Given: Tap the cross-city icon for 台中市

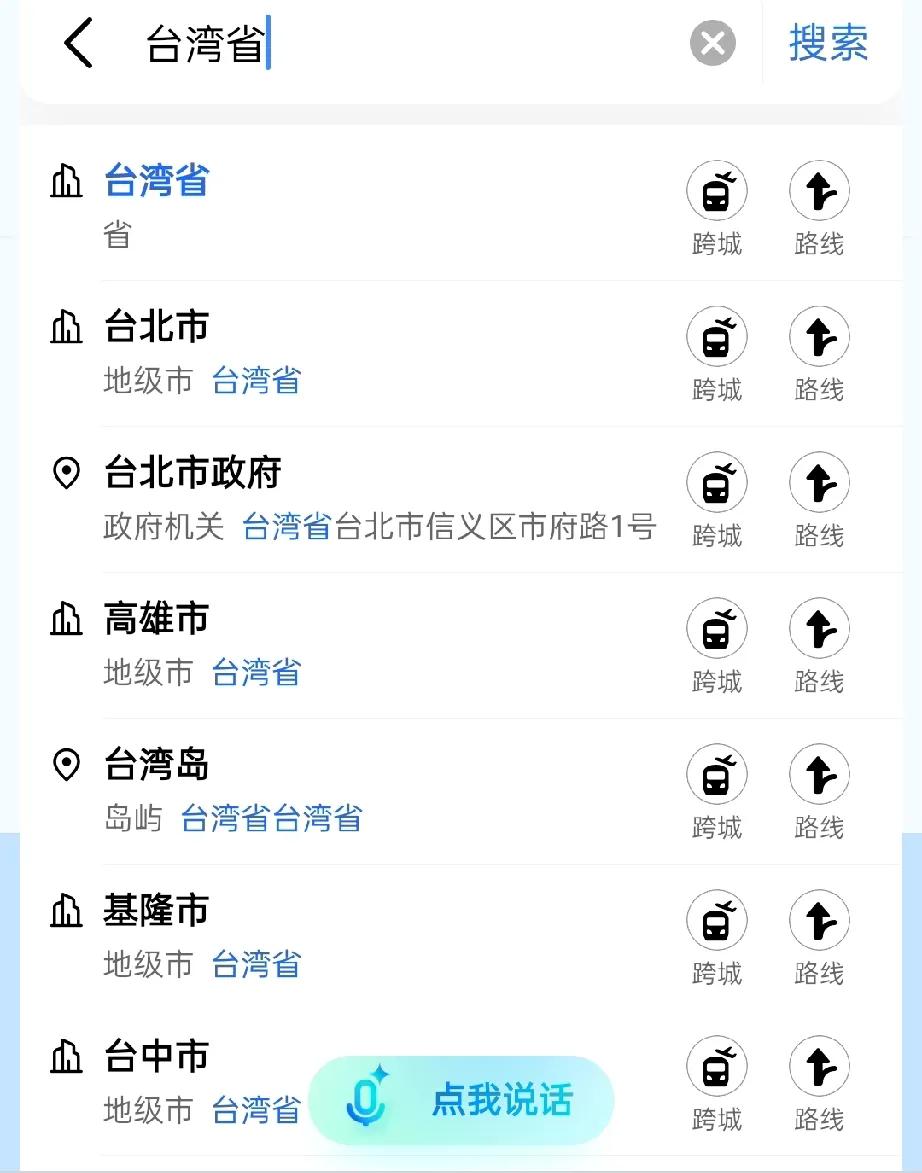Looking at the screenshot, I should point(716,1065).
